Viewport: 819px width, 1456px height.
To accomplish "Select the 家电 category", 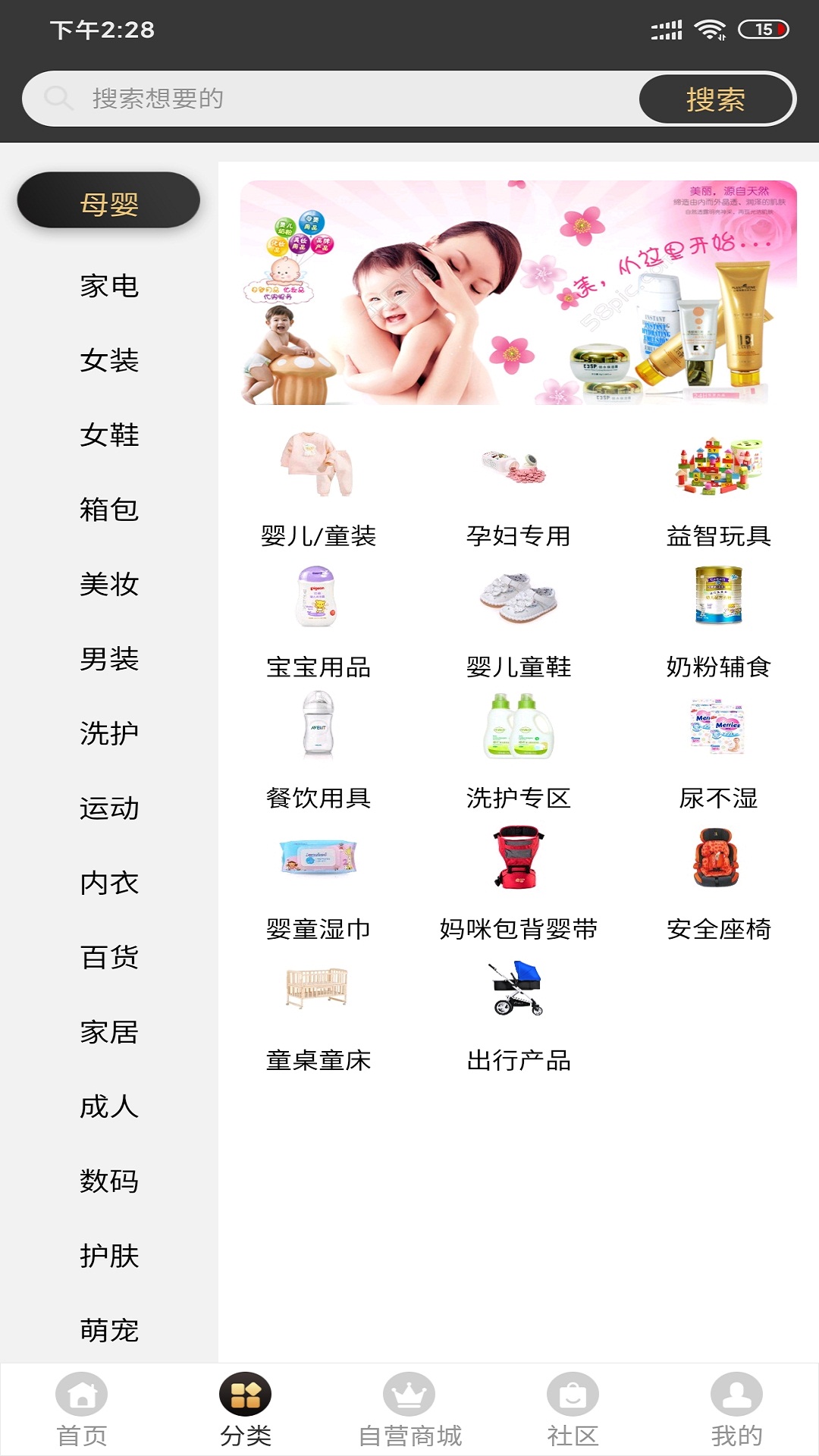I will [109, 286].
